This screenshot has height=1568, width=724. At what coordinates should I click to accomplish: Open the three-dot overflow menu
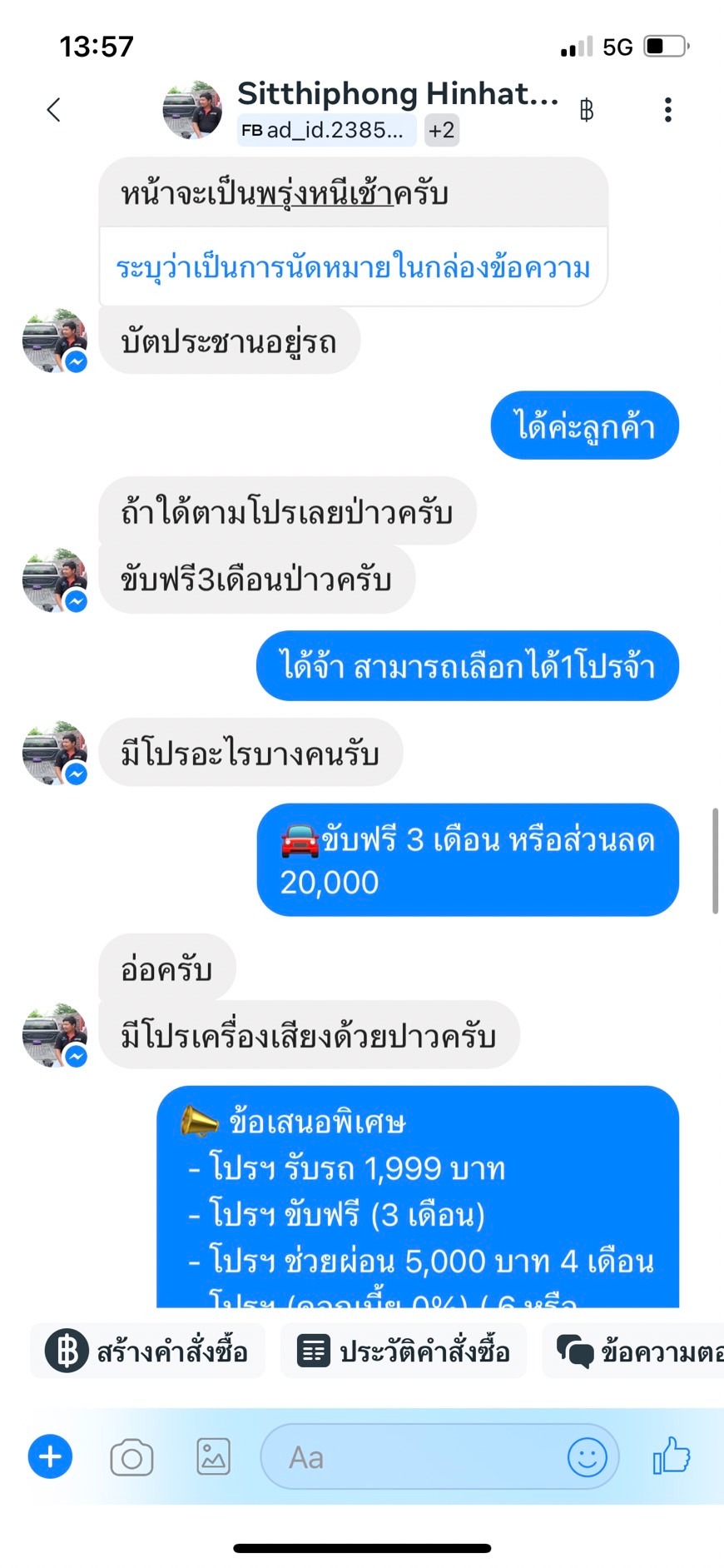pos(667,110)
